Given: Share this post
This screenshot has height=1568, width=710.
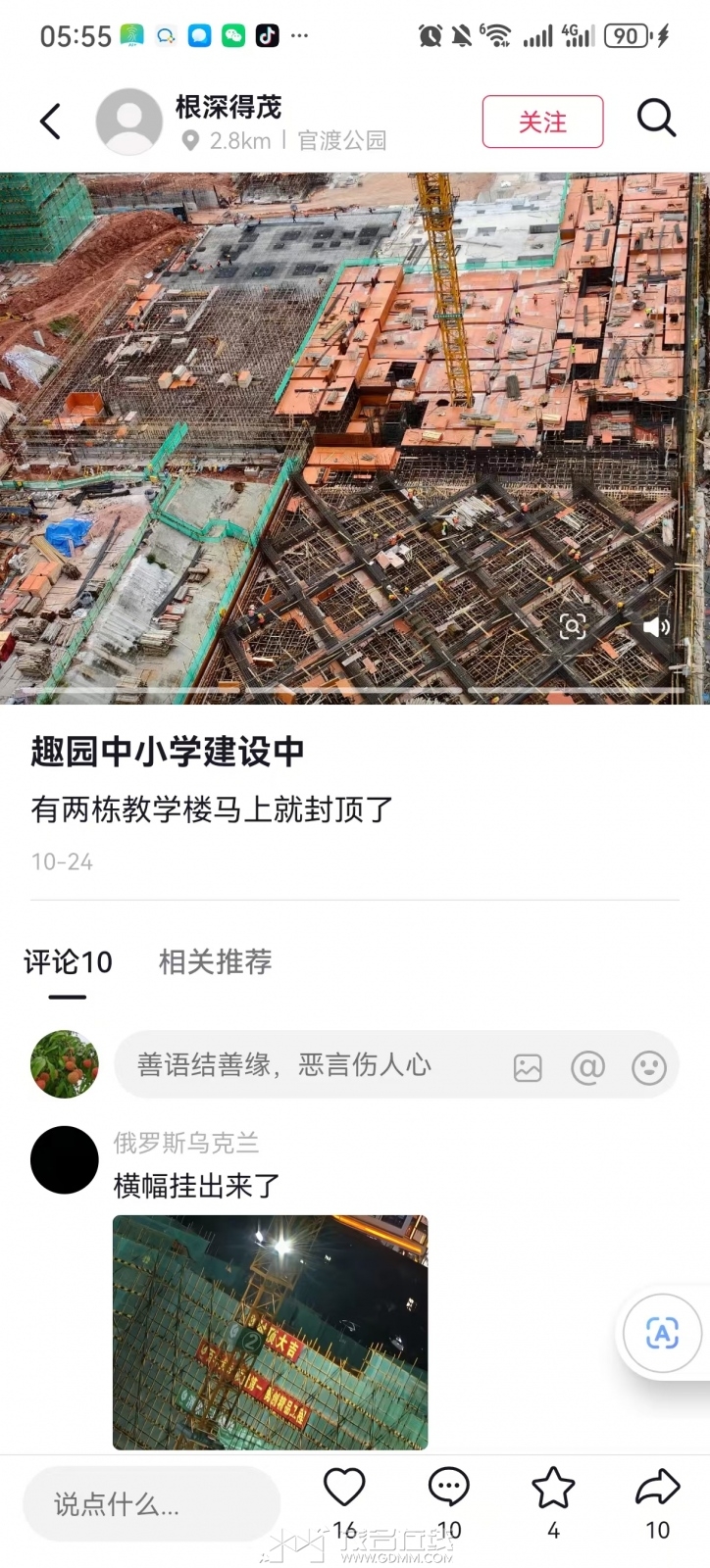Looking at the screenshot, I should coord(657,1489).
